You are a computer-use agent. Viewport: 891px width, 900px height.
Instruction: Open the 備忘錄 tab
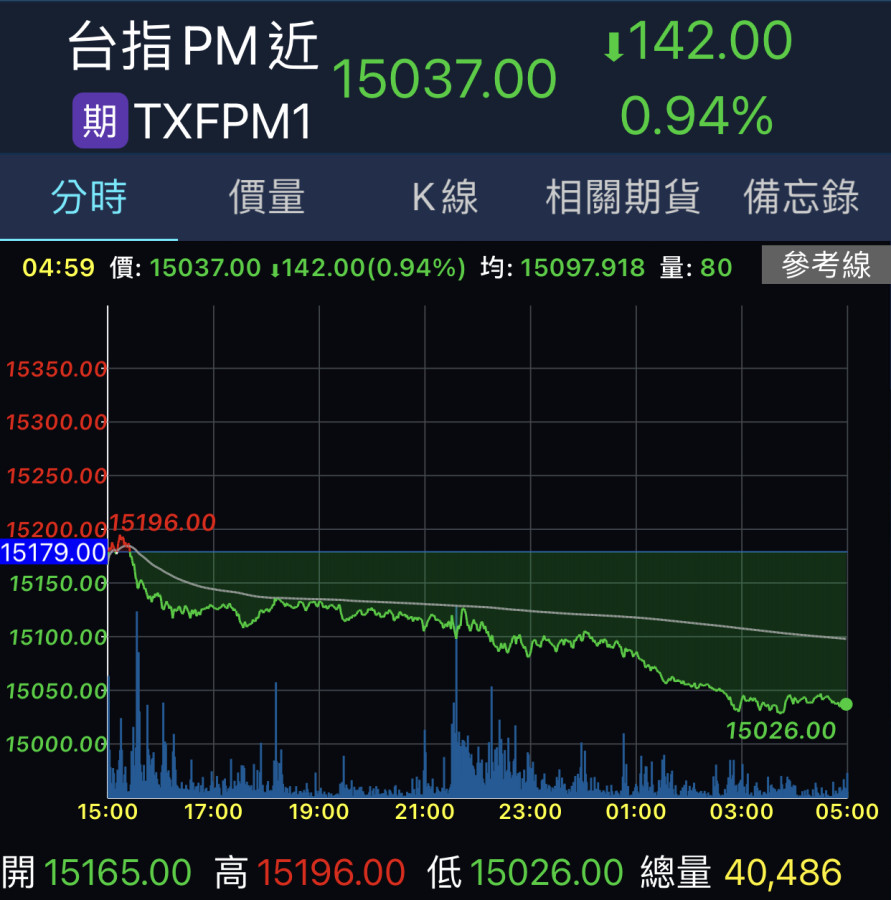click(x=801, y=198)
